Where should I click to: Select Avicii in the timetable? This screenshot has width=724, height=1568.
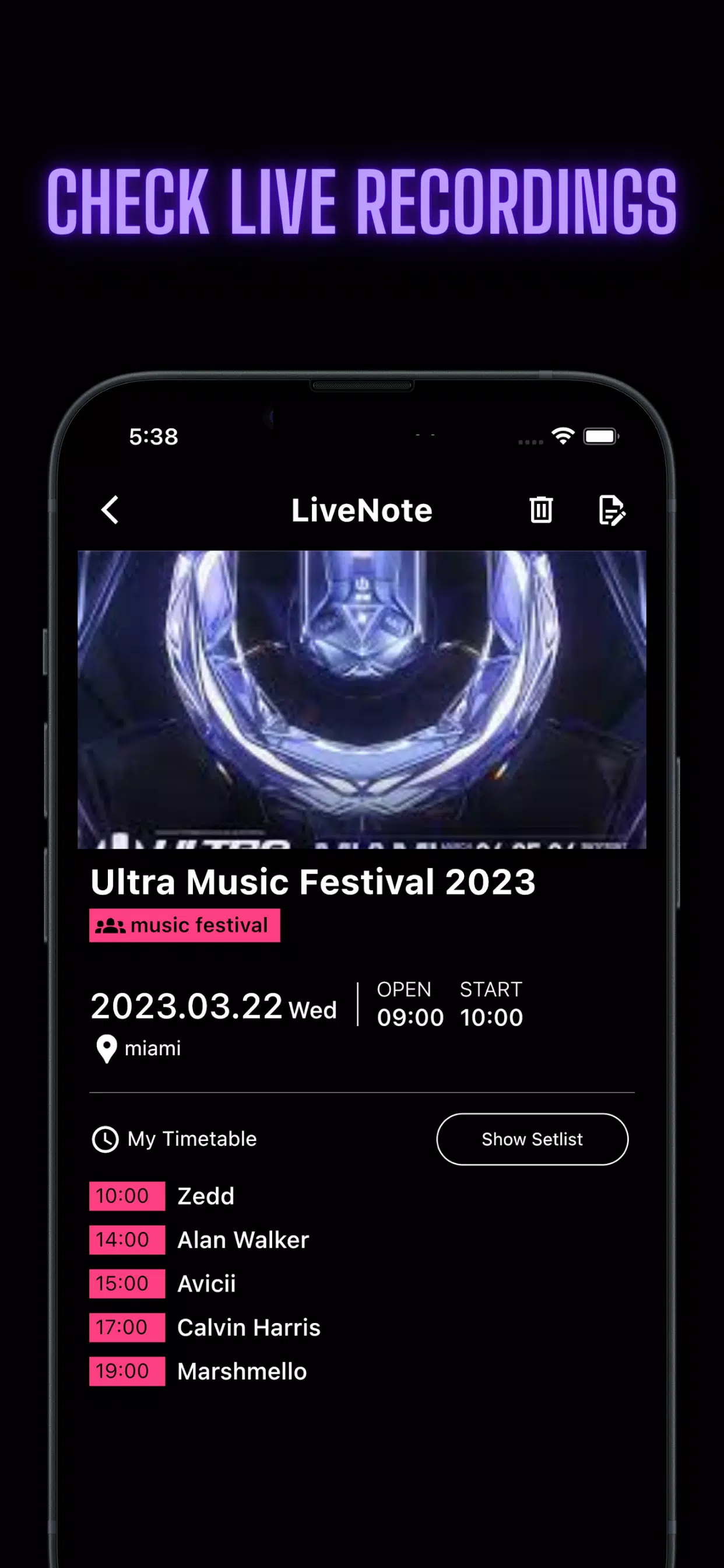207,1284
